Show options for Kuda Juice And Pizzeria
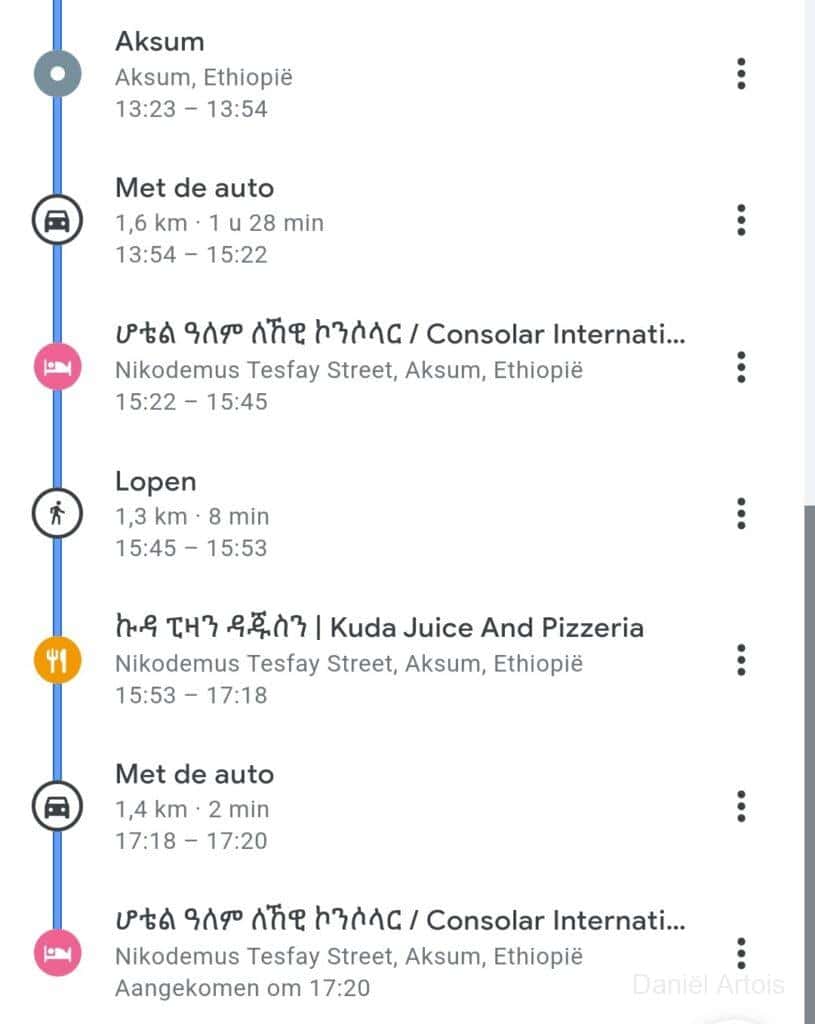Viewport: 815px width, 1024px height. pos(741,660)
